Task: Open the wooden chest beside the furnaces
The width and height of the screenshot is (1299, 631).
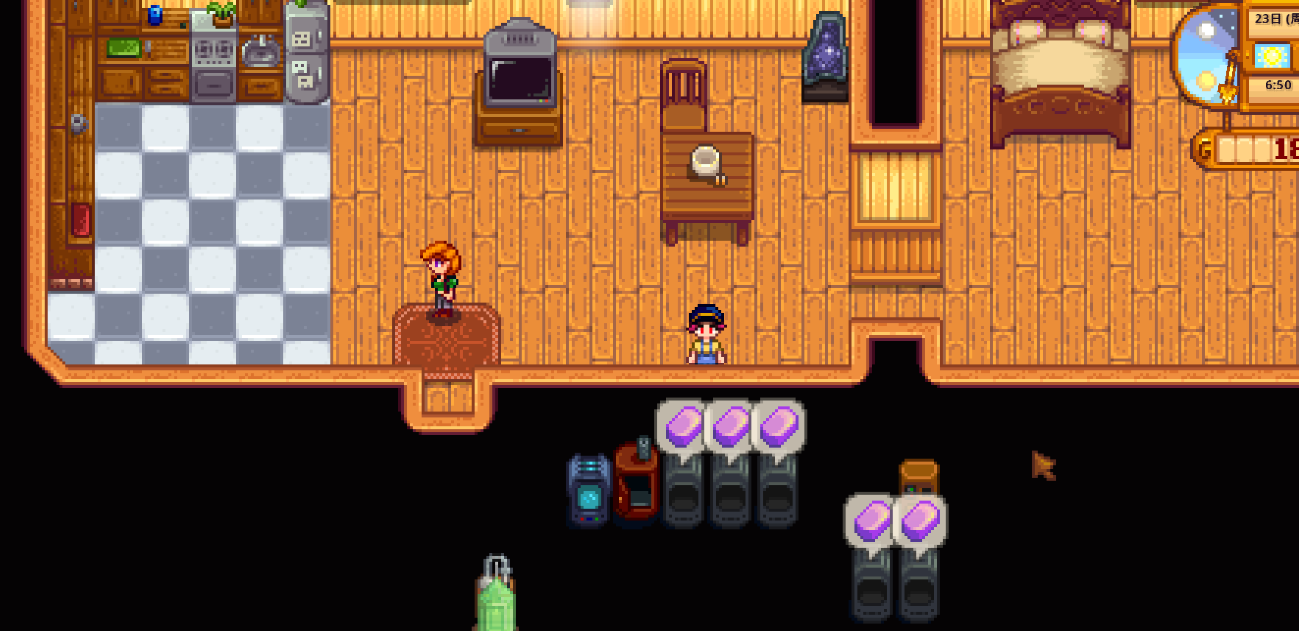Action: click(x=918, y=477)
